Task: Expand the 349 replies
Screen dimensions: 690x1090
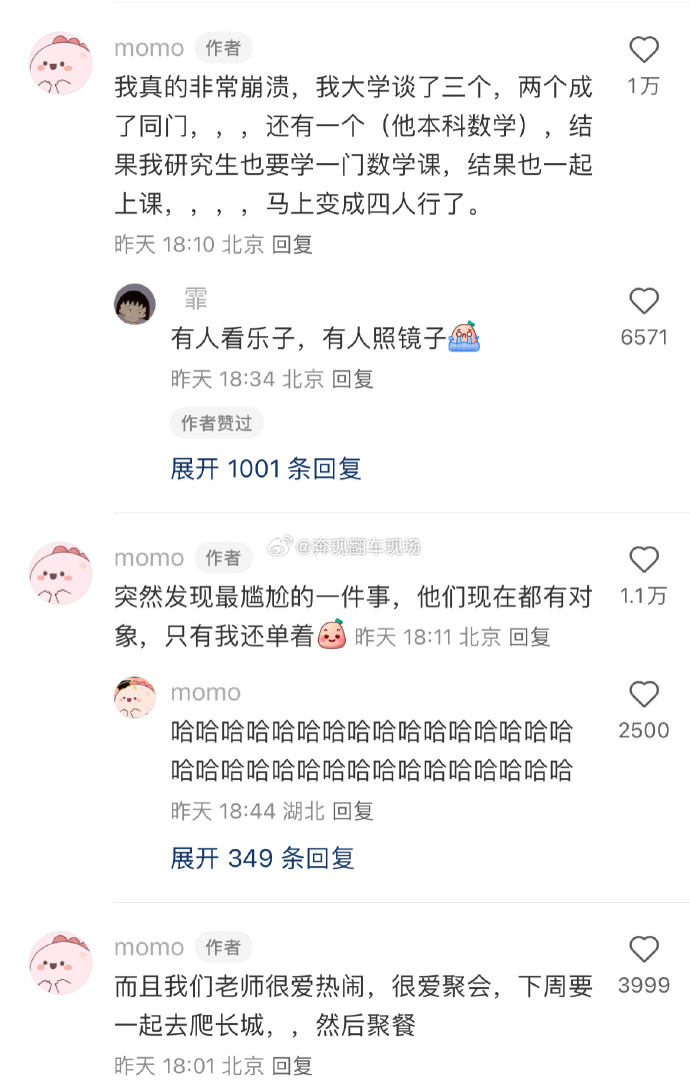Action: [262, 858]
